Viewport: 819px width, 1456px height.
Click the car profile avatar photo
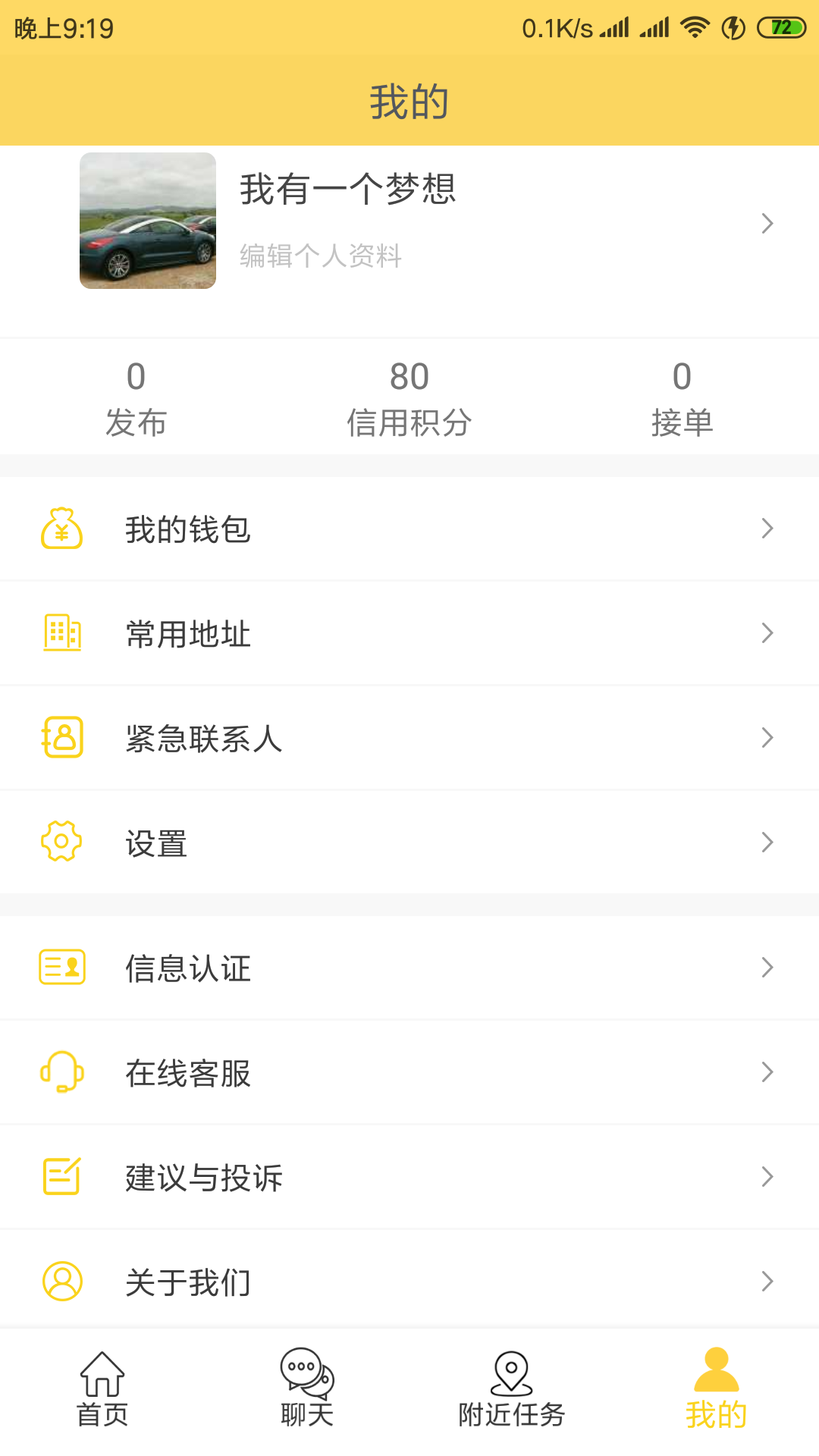click(x=147, y=221)
